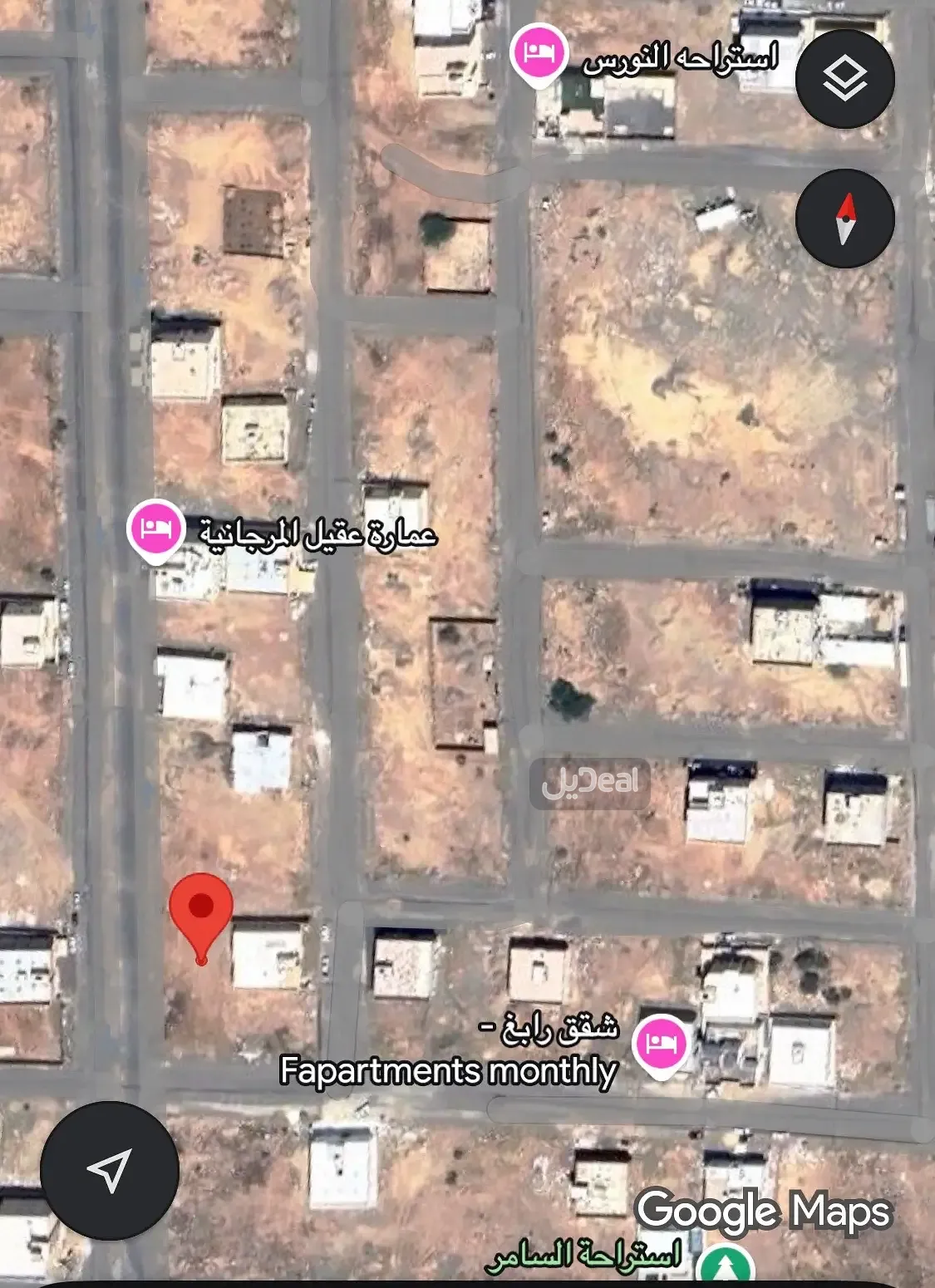
Task: Open the استراحه النورس lodging marker
Action: tap(539, 53)
